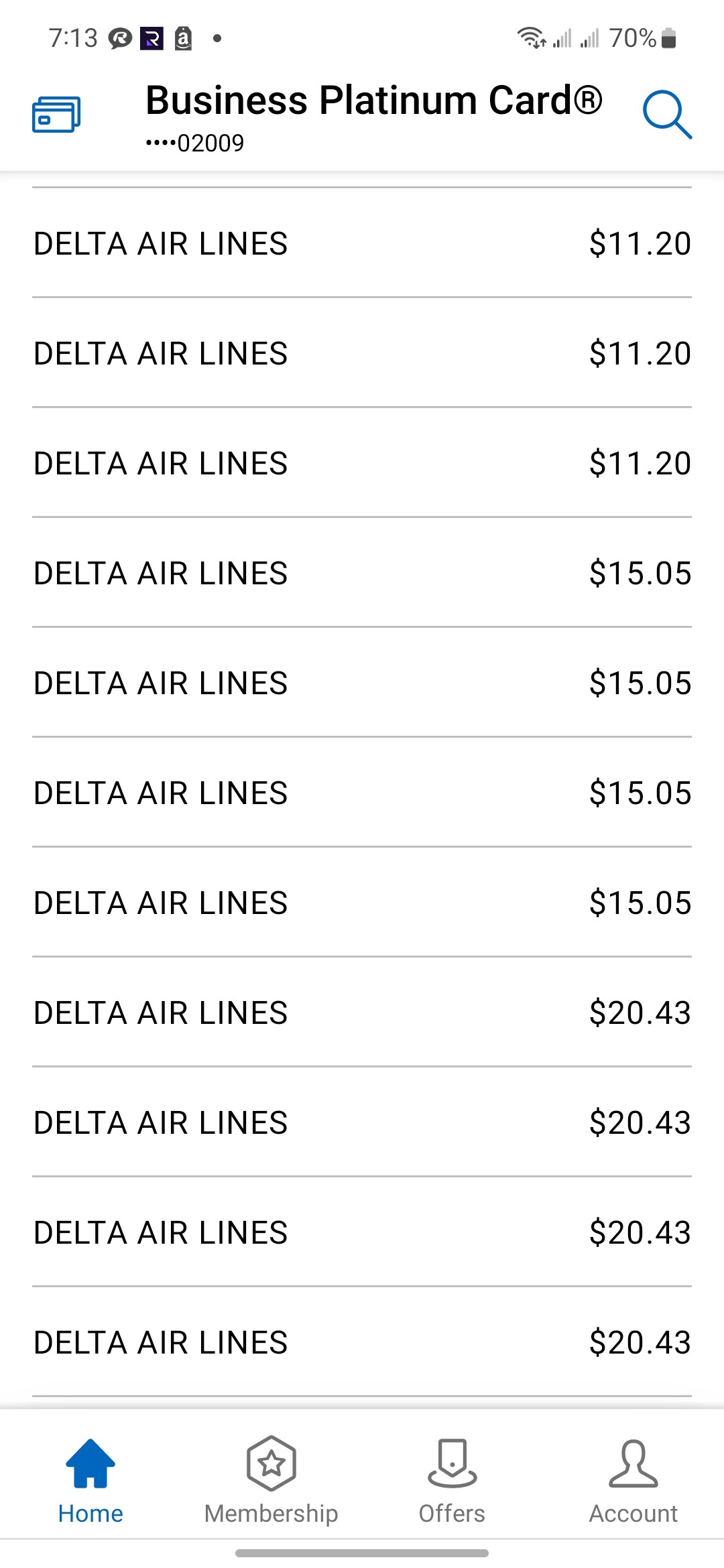Screen dimensions: 724x1568
Task: Select the Home tab
Action: coord(90,1480)
